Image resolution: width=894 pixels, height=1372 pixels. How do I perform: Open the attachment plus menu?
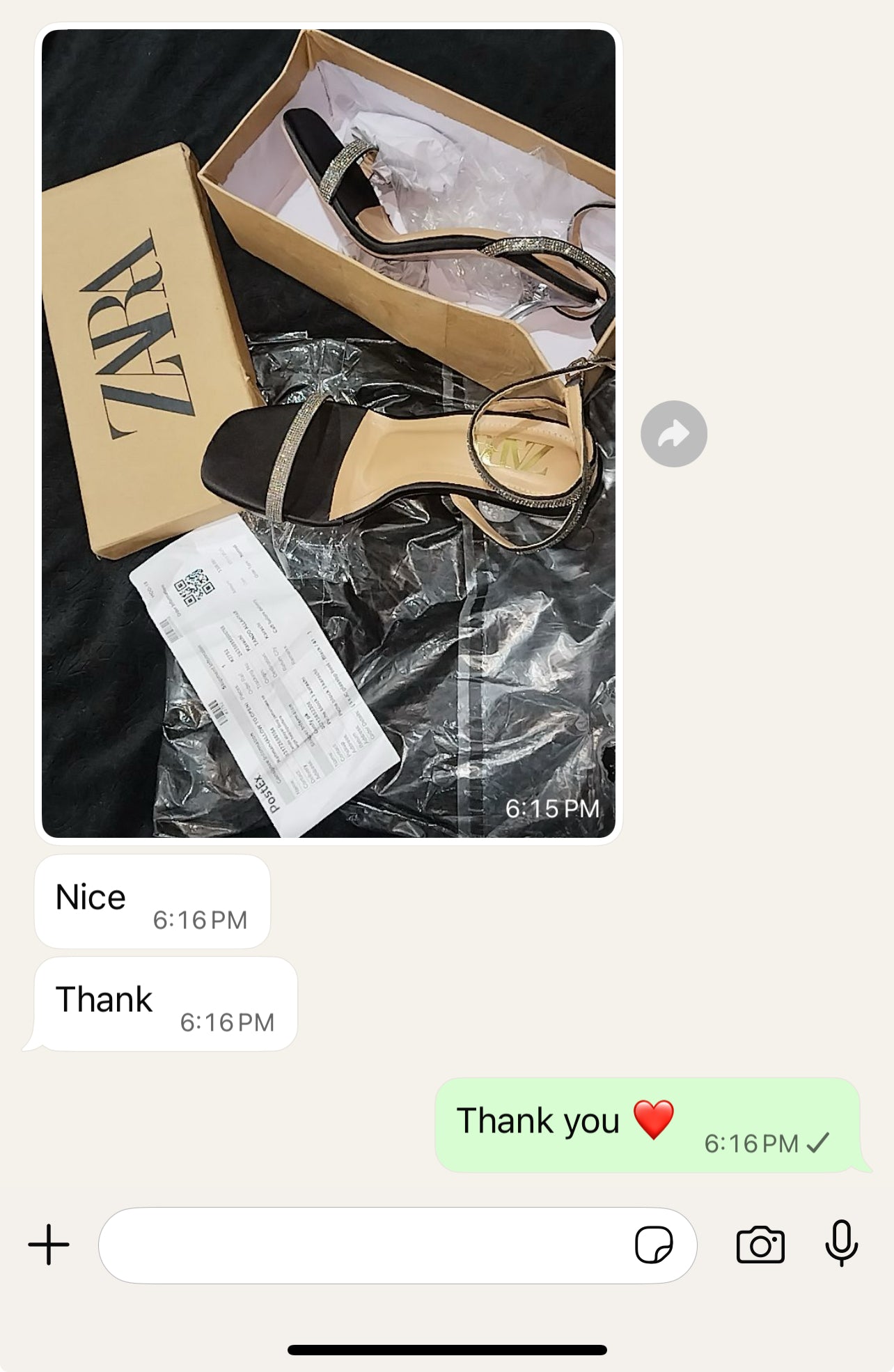click(x=49, y=1245)
